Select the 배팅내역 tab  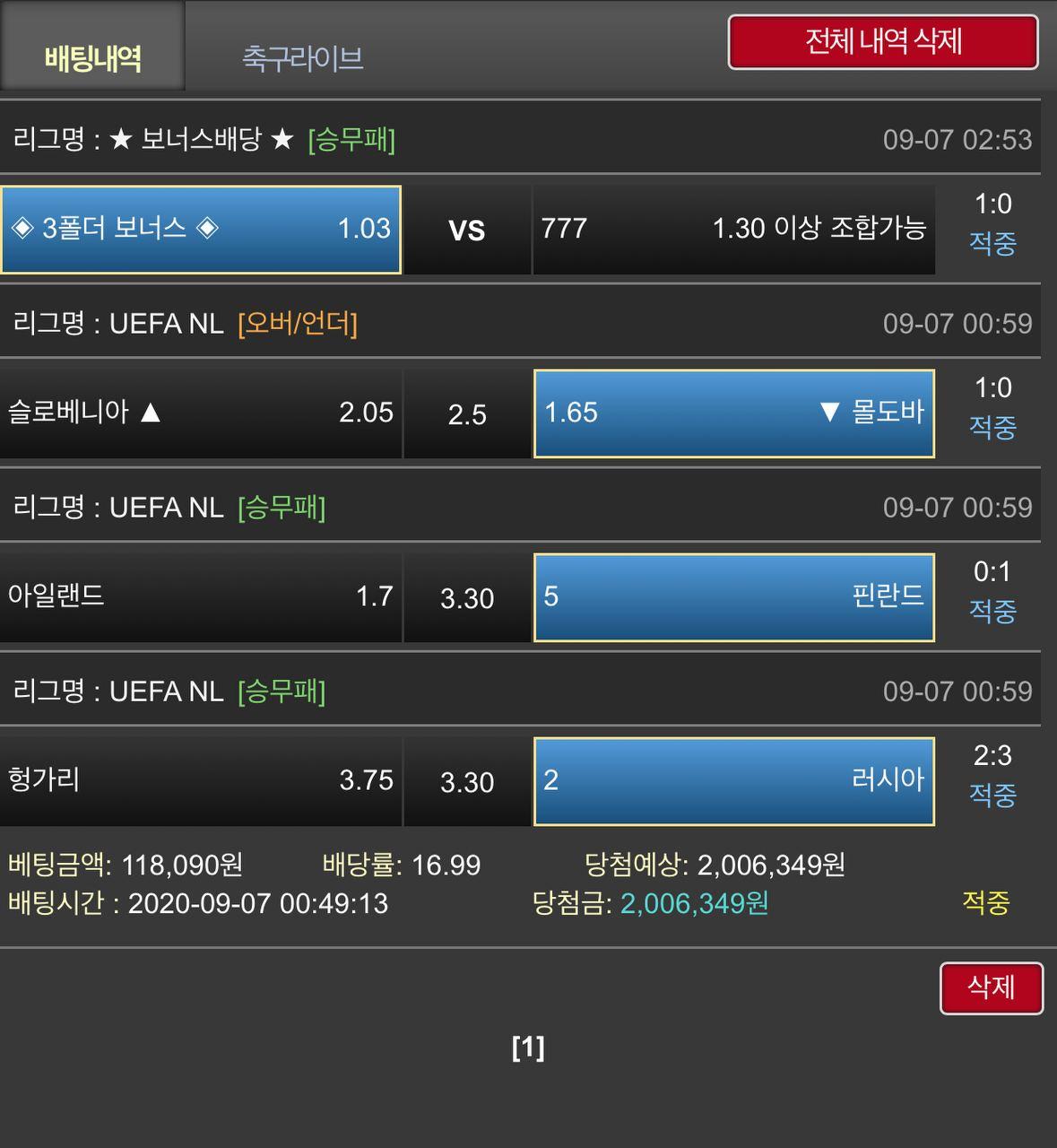[92, 57]
